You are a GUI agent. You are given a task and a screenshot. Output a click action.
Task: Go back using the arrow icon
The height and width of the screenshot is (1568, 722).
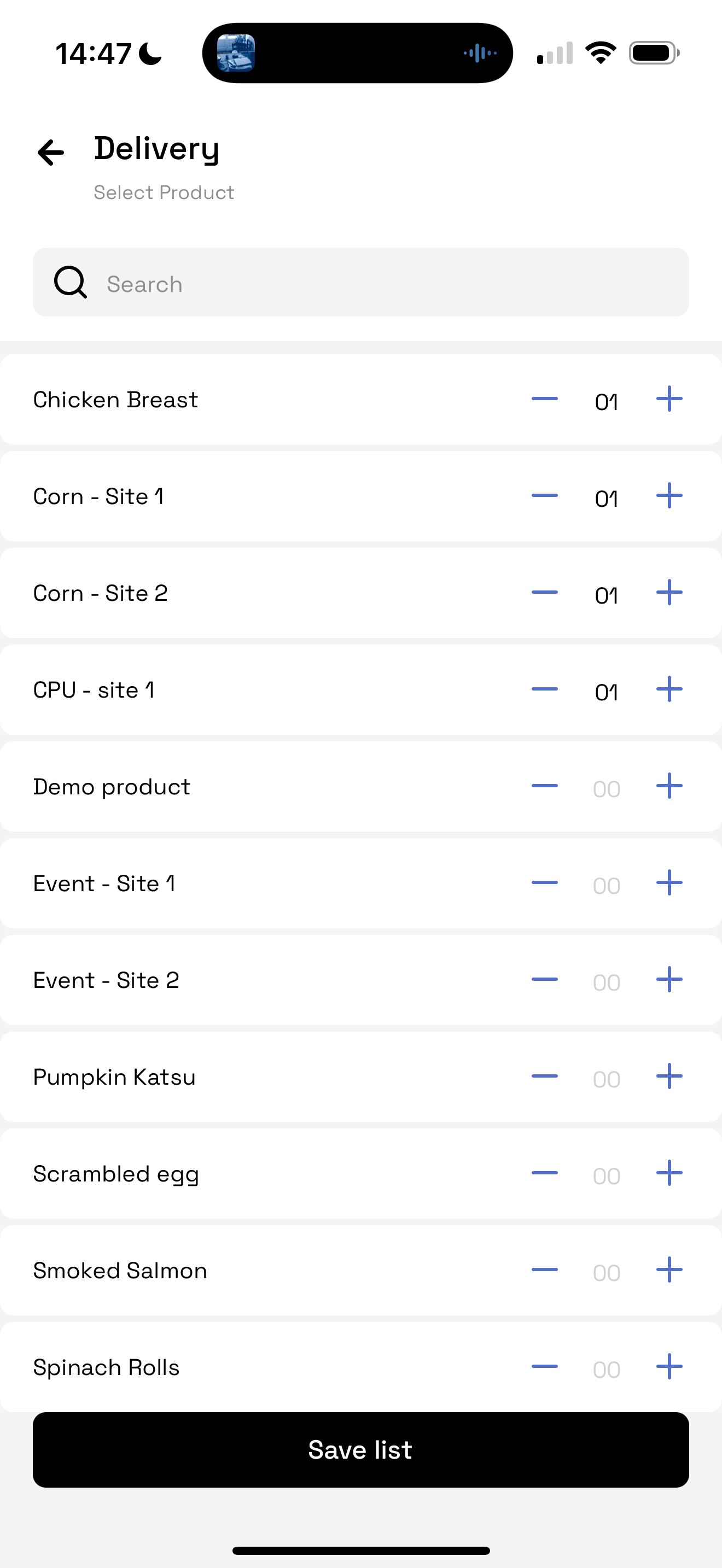[x=51, y=152]
